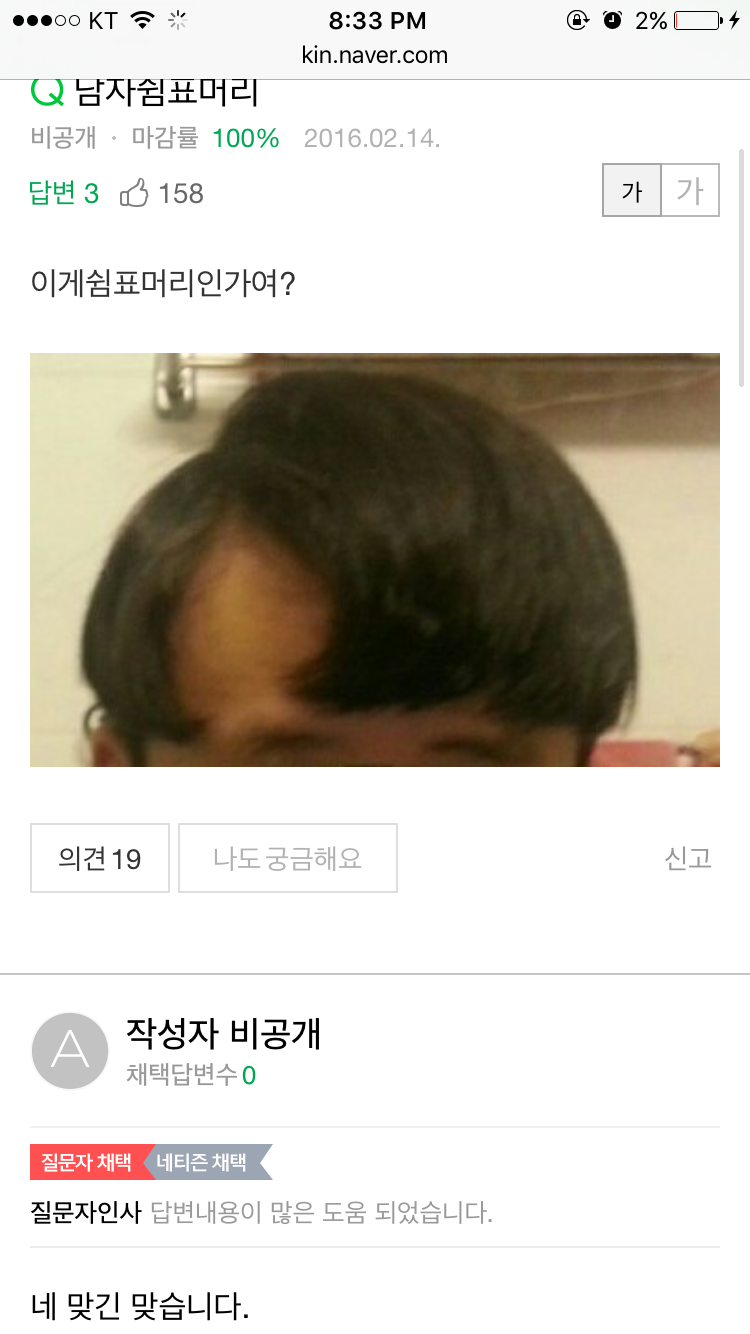Open the question's hairline photo
Image resolution: width=750 pixels, height=1334 pixels.
[x=375, y=560]
